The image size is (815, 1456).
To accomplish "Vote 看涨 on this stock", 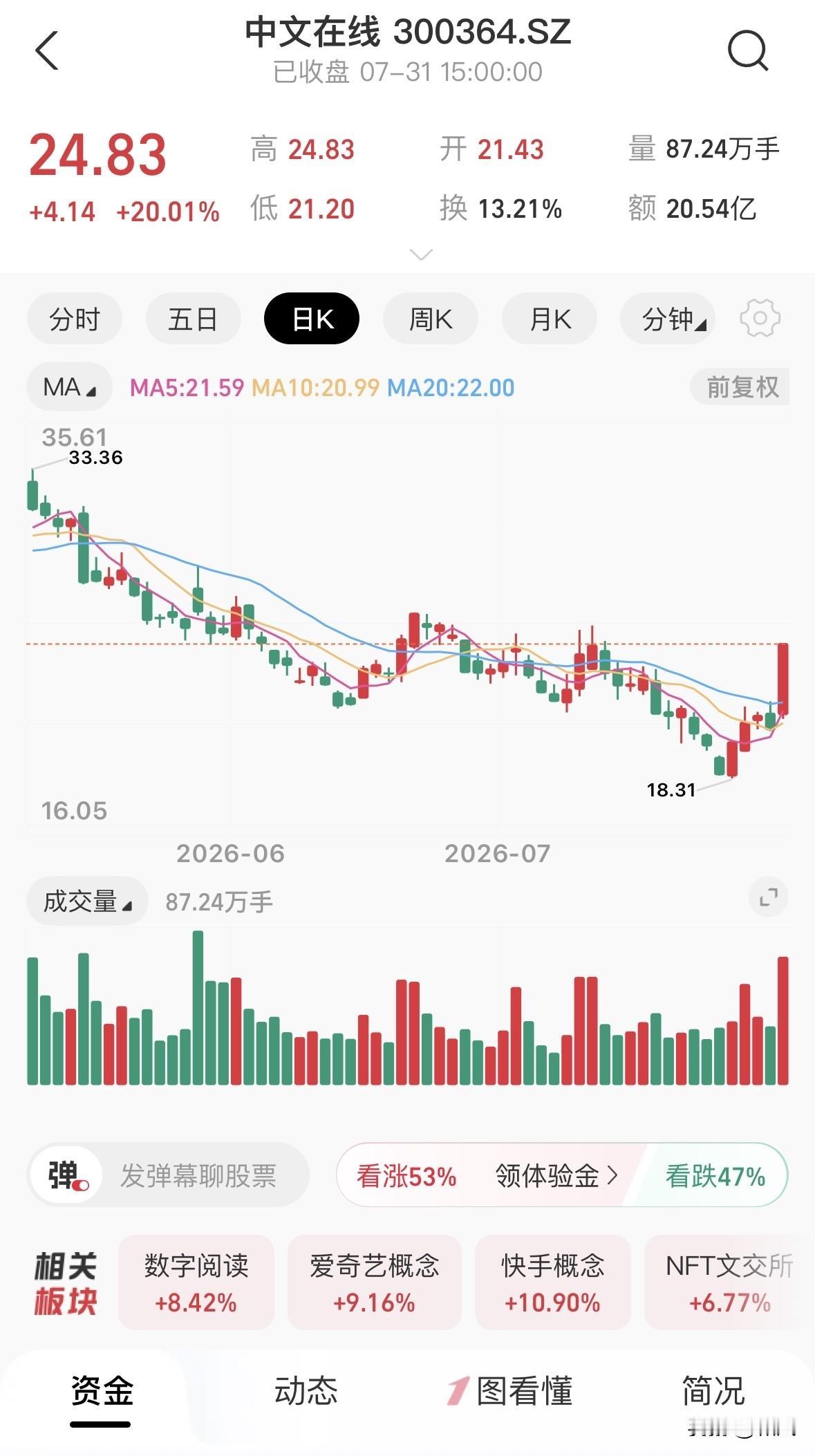I will 406,1175.
